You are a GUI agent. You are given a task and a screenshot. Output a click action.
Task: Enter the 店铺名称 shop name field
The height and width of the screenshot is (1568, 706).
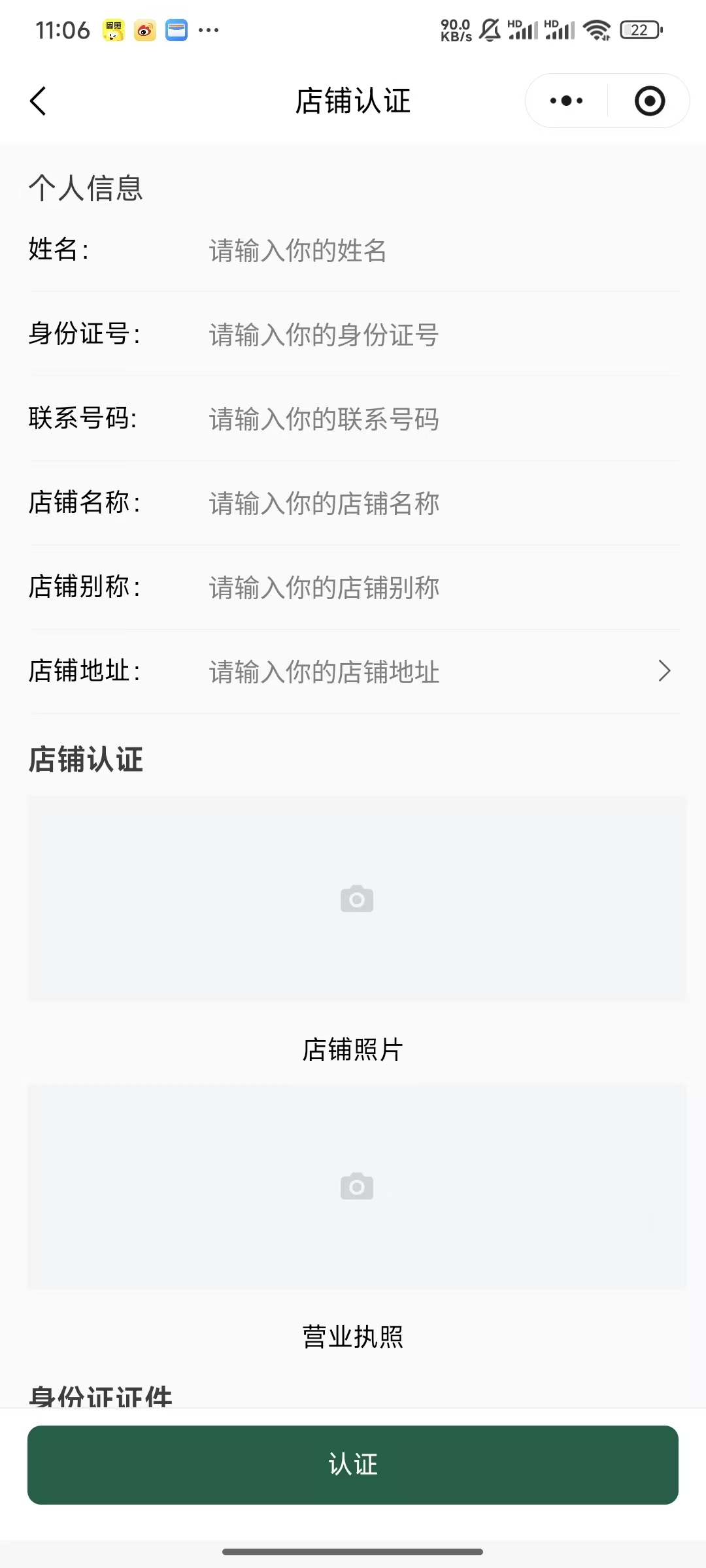[x=431, y=504]
